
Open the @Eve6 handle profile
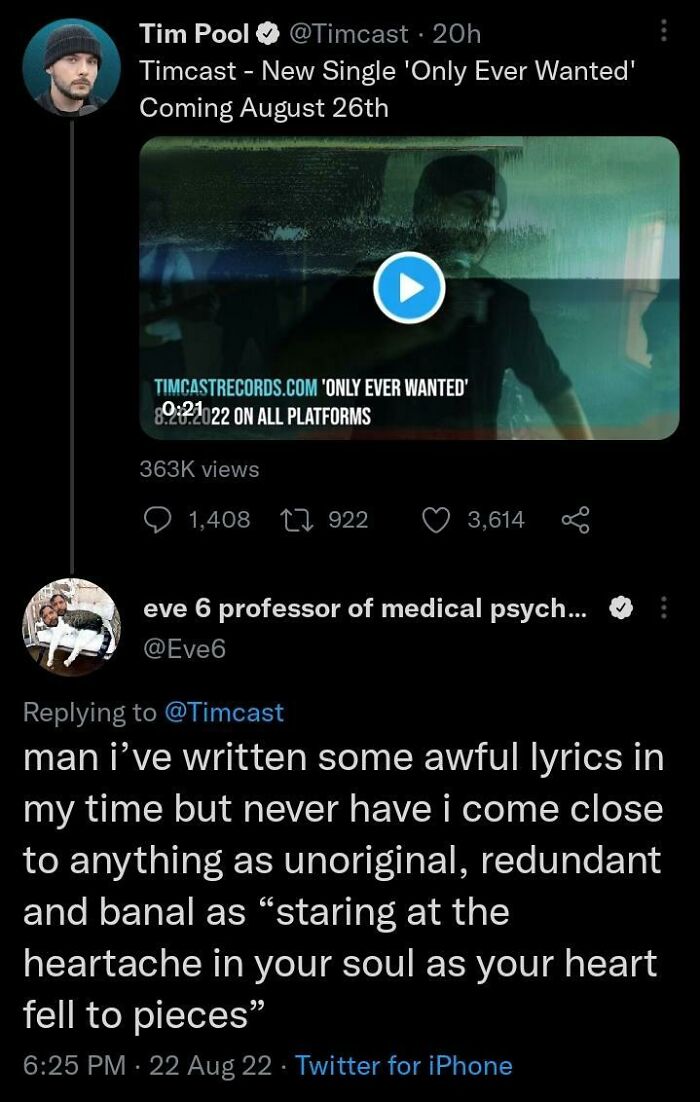pos(185,649)
